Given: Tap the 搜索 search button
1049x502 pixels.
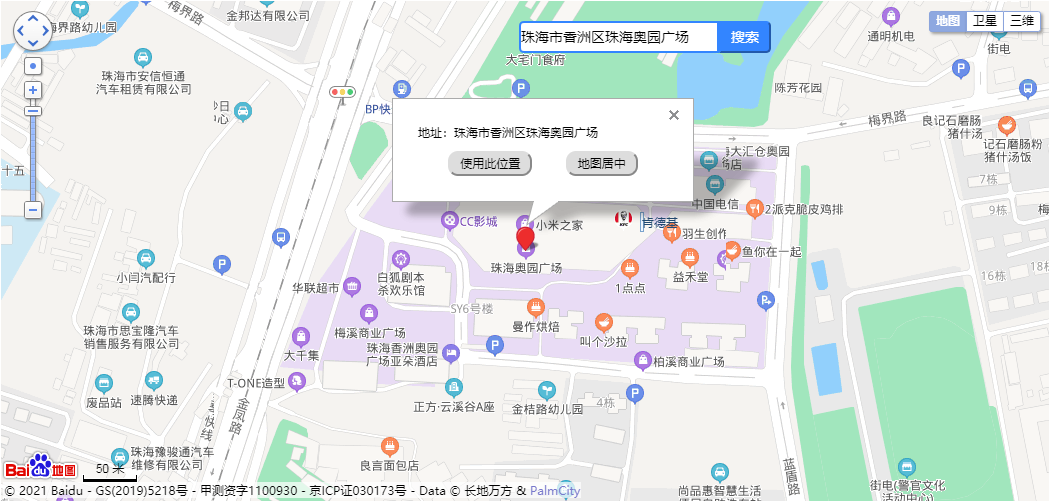Looking at the screenshot, I should [744, 37].
